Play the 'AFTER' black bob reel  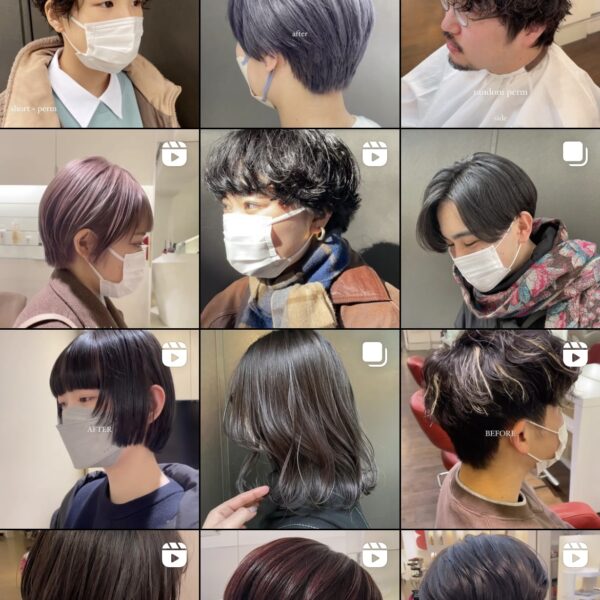(99, 430)
